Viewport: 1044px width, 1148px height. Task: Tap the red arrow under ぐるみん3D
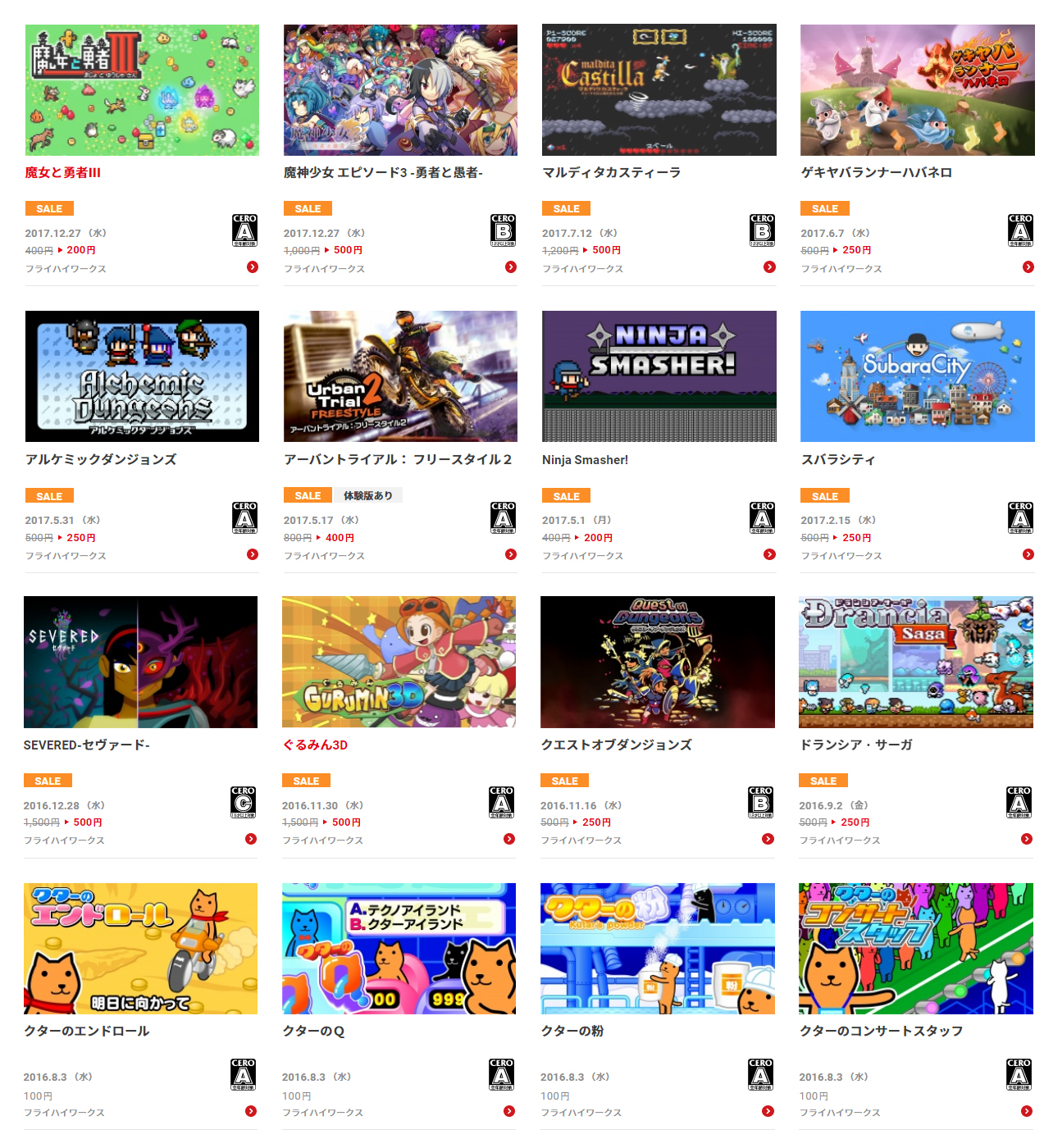click(x=509, y=839)
